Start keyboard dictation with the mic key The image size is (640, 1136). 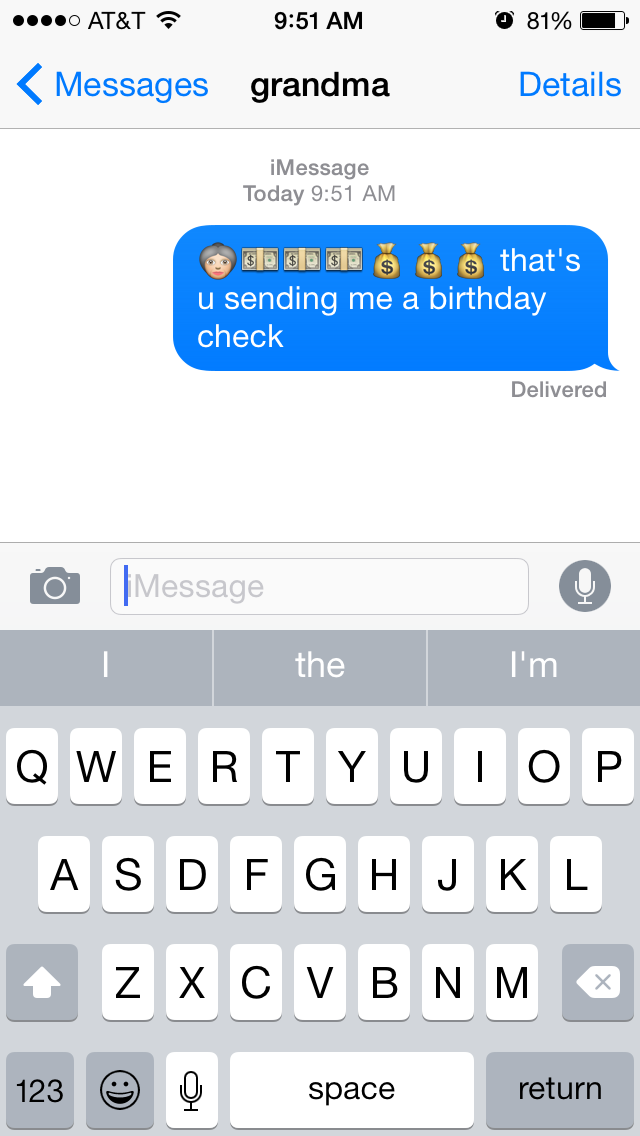(191, 1089)
